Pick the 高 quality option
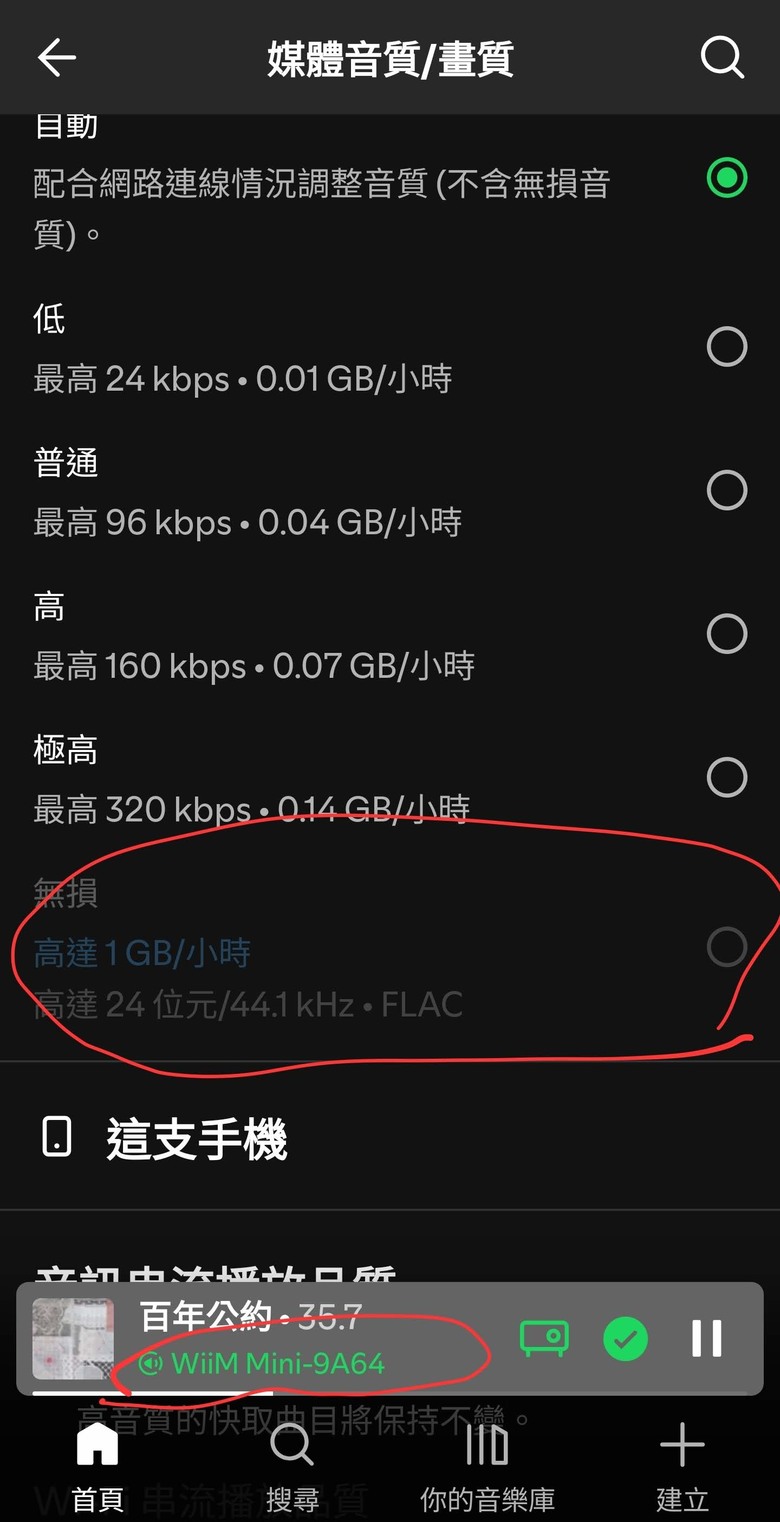This screenshot has height=1522, width=780. (726, 633)
